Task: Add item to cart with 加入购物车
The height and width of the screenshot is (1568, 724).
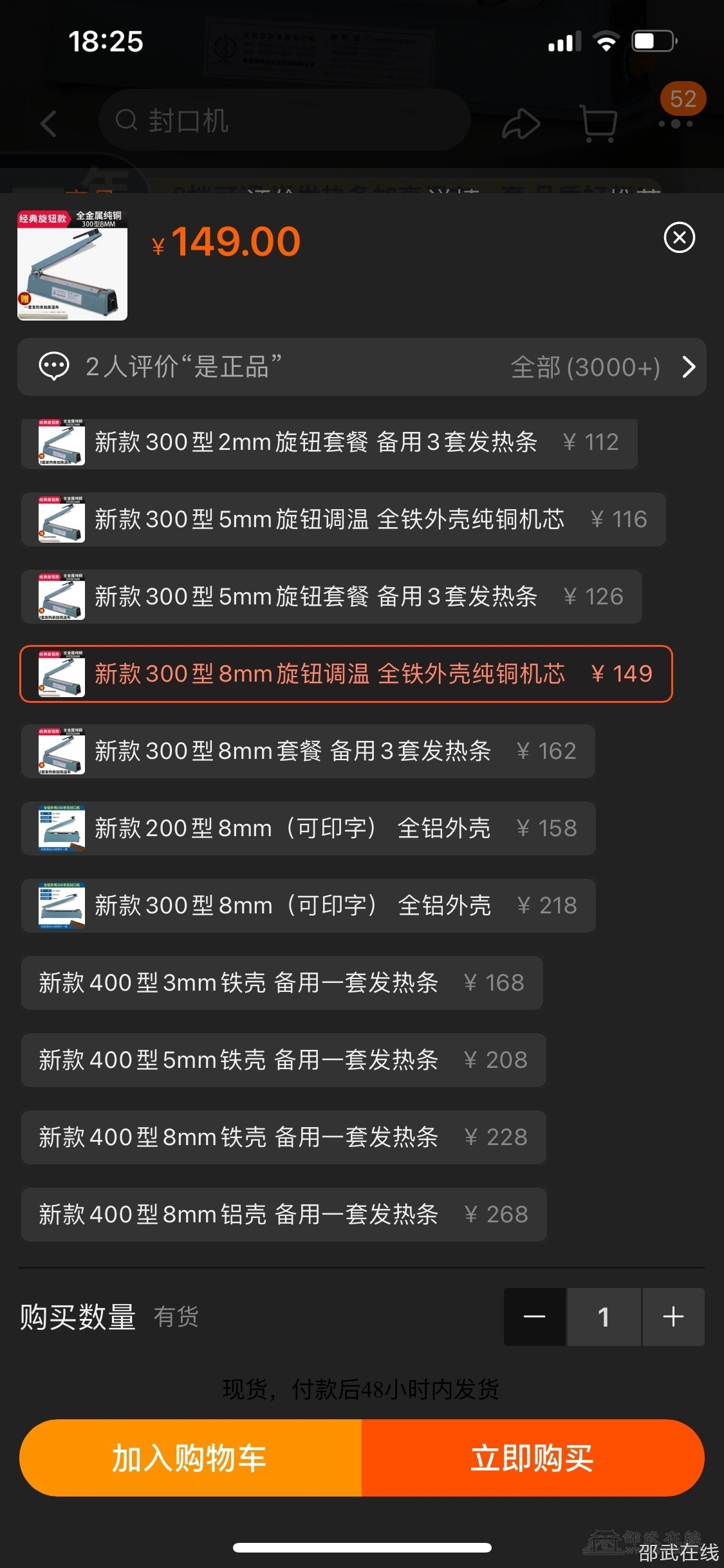Action: [190, 1458]
